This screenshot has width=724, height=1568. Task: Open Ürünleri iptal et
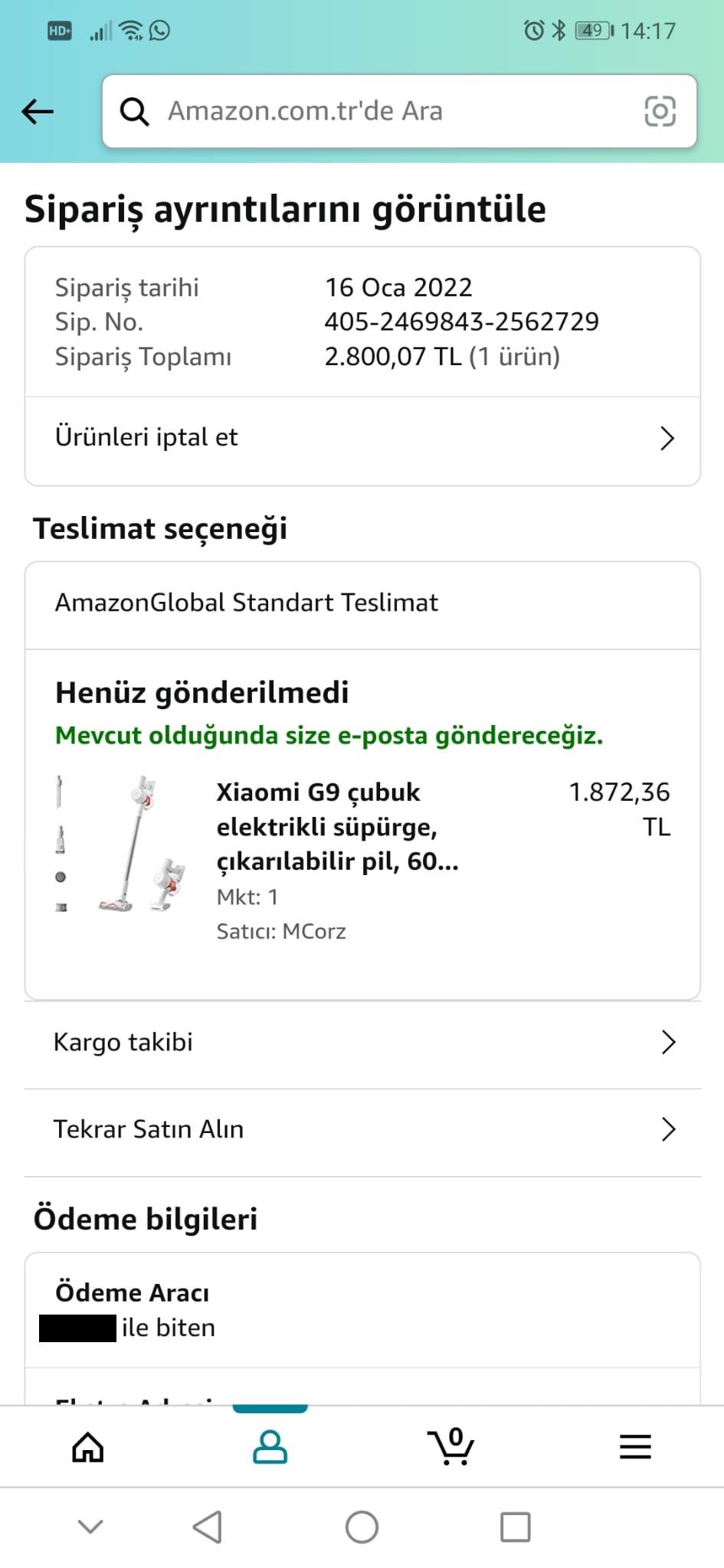[362, 438]
